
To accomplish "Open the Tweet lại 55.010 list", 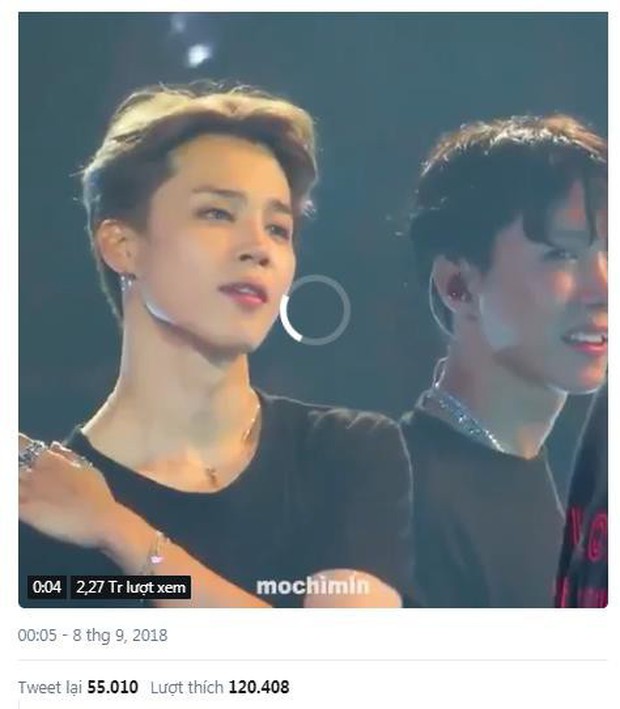I will (78, 688).
